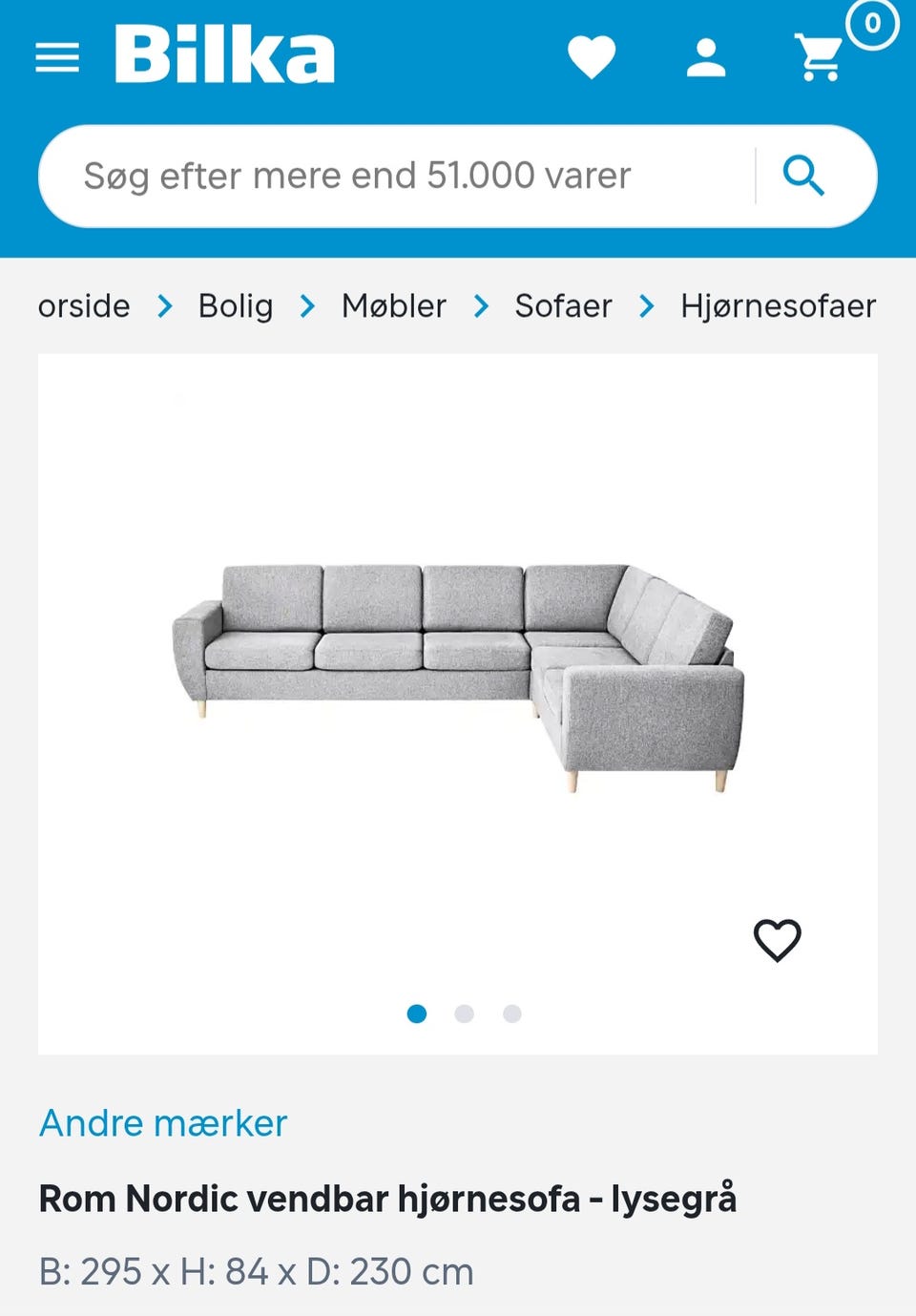Click the search magnifier icon

[x=804, y=175]
